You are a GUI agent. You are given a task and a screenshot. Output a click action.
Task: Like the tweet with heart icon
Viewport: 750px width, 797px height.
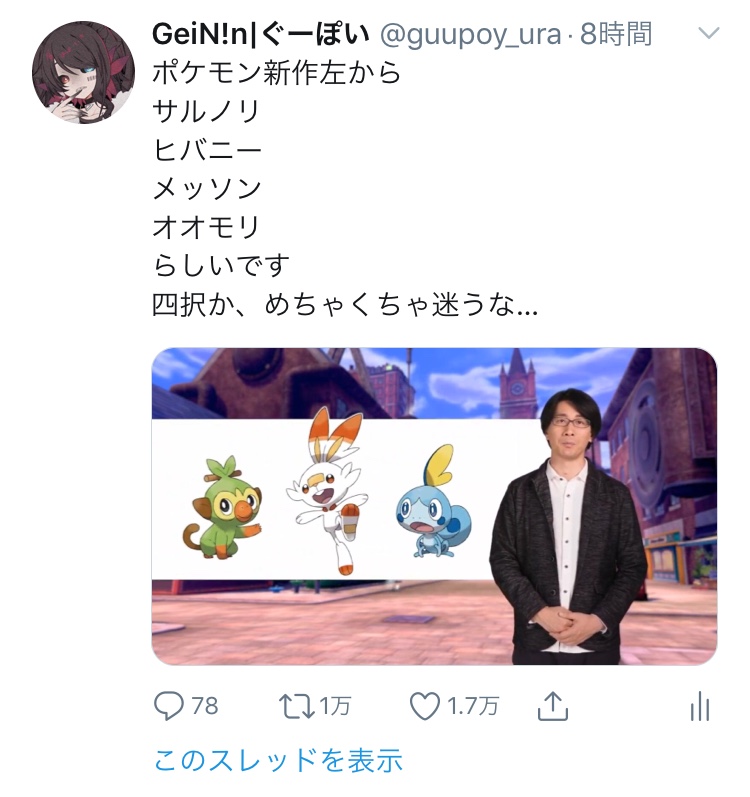(x=426, y=707)
